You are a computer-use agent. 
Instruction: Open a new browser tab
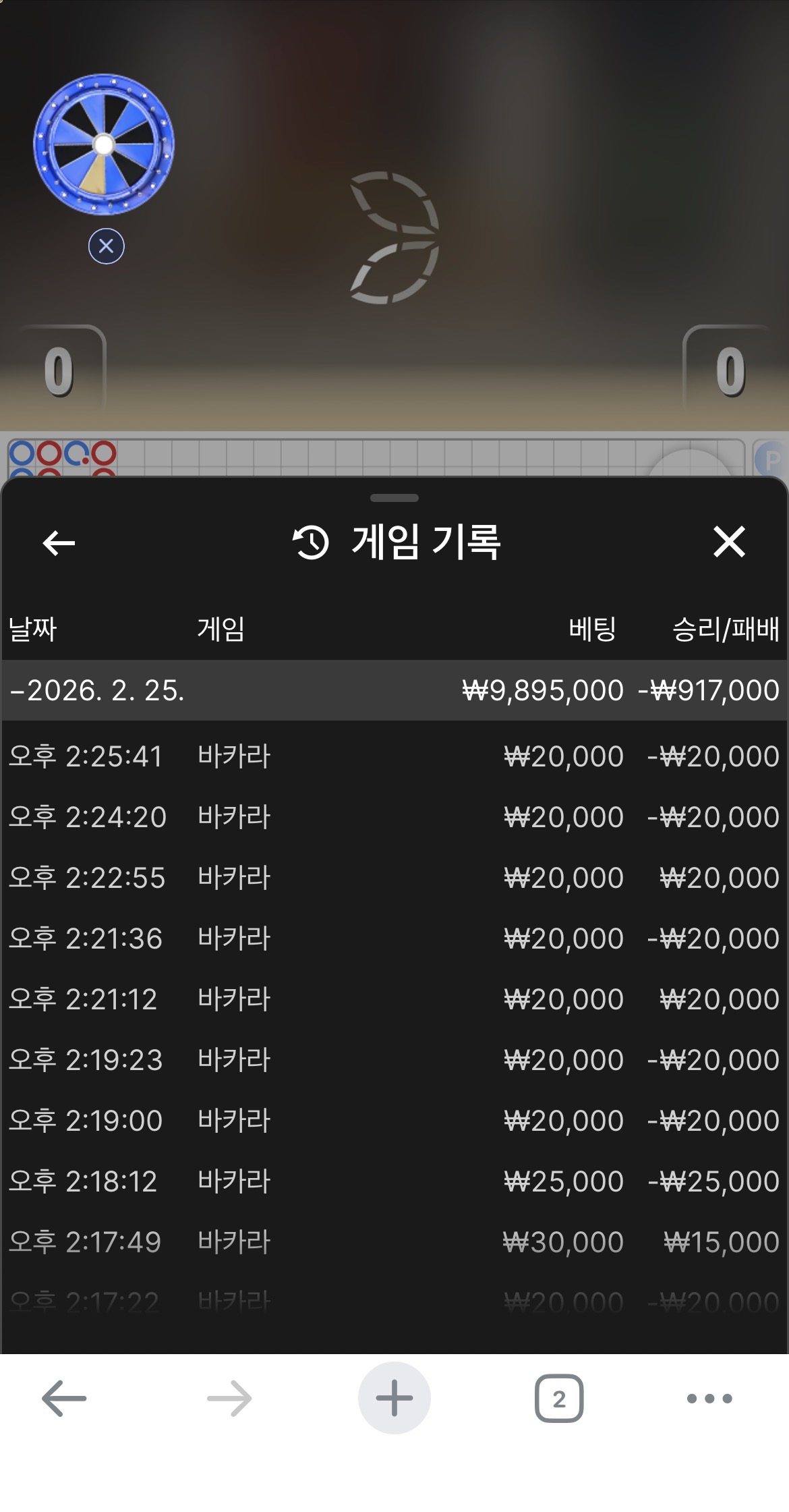394,1399
